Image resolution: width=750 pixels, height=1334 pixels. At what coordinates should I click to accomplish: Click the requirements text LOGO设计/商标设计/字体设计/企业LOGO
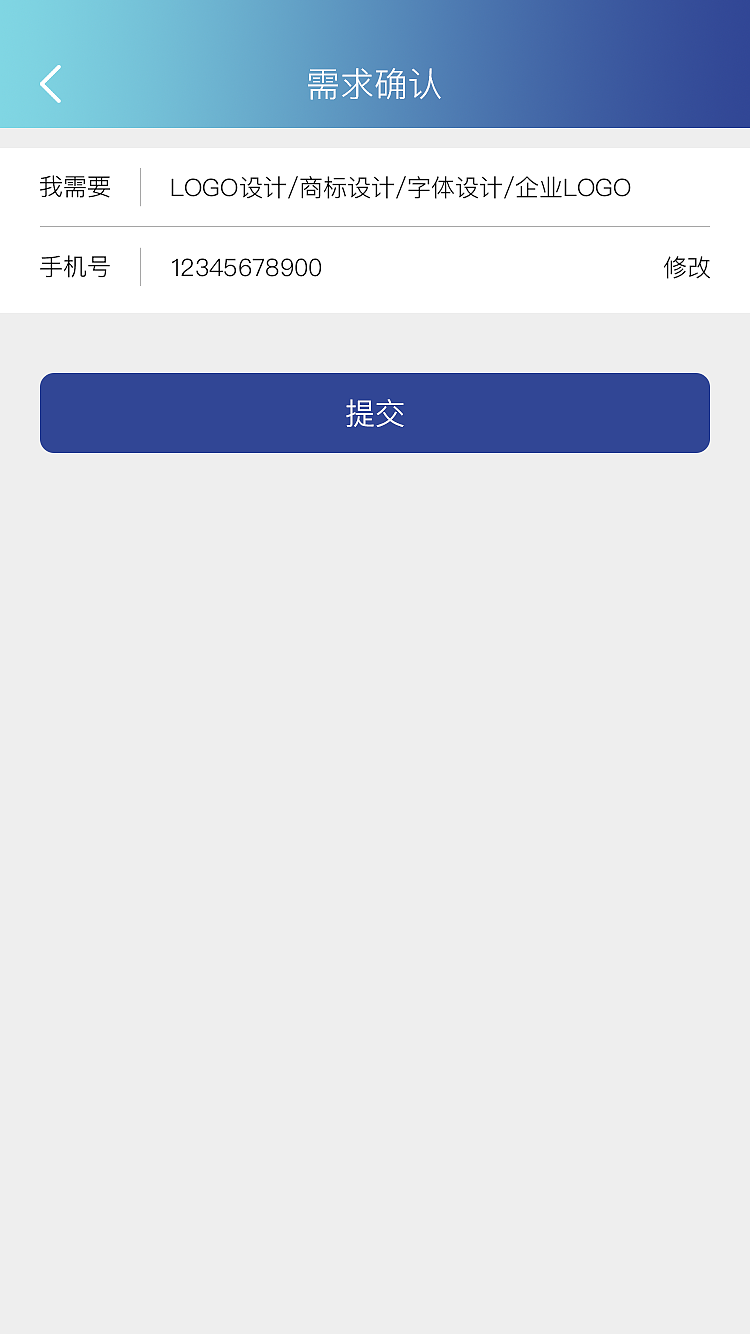pyautogui.click(x=400, y=188)
